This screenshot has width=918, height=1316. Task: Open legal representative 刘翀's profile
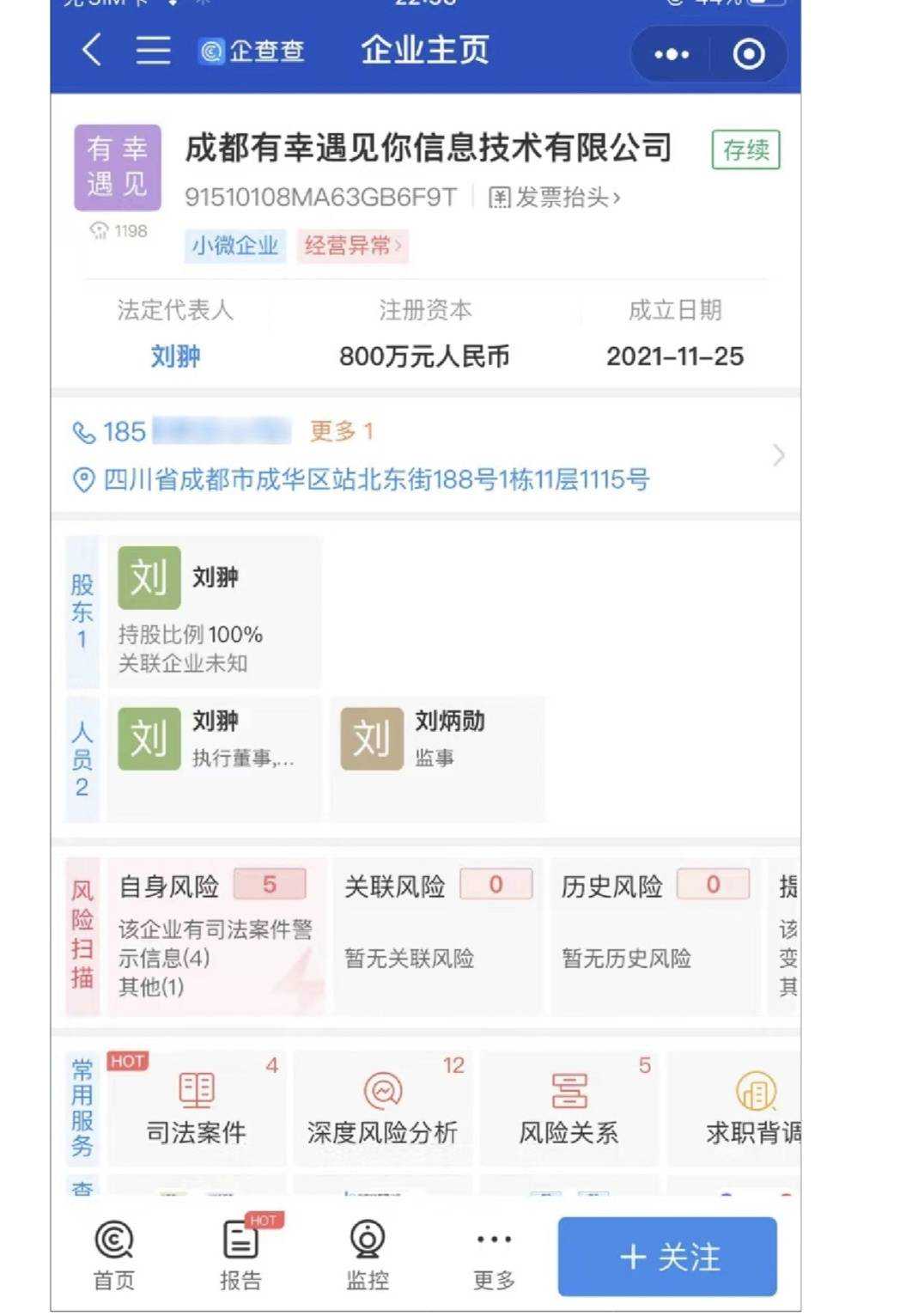pyautogui.click(x=175, y=356)
